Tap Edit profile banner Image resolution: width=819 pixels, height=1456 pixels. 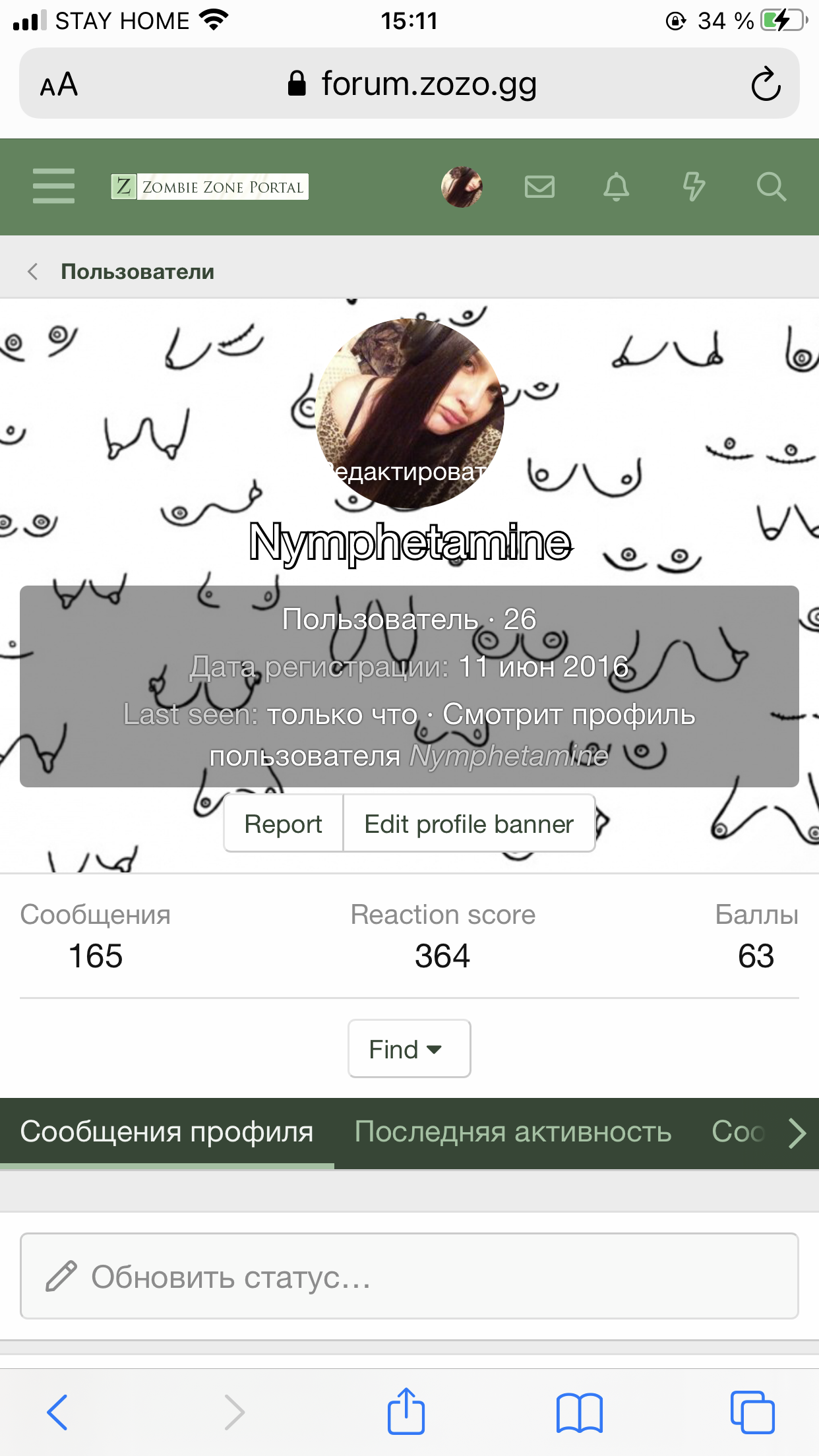click(x=469, y=824)
